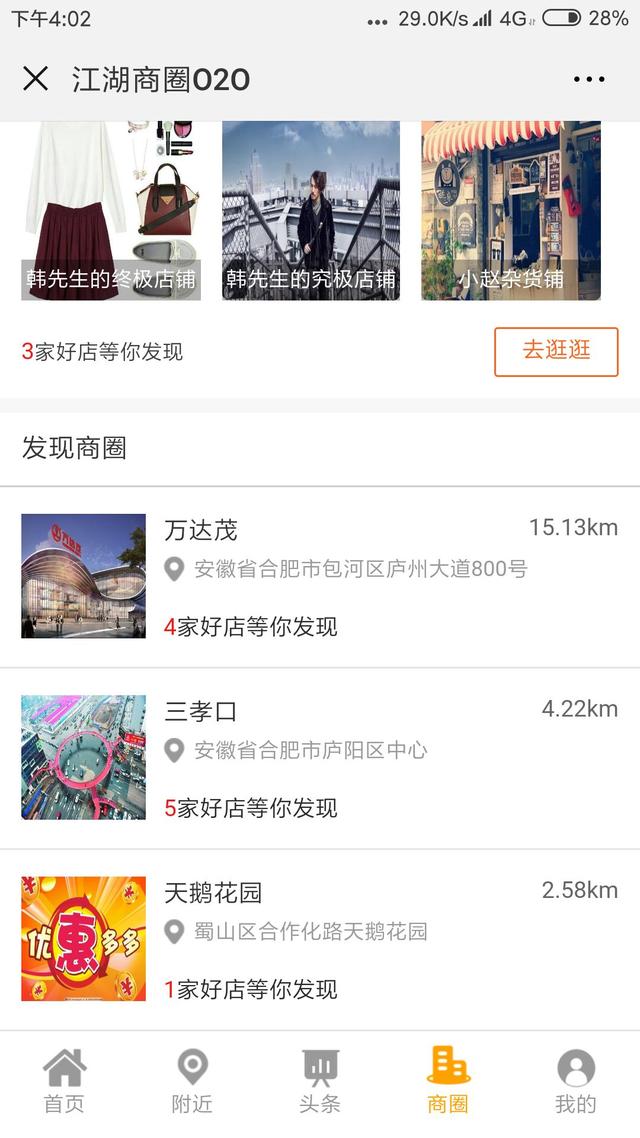This screenshot has height=1138, width=640.
Task: Close the 江湖商圈O2O page
Action: (35, 79)
